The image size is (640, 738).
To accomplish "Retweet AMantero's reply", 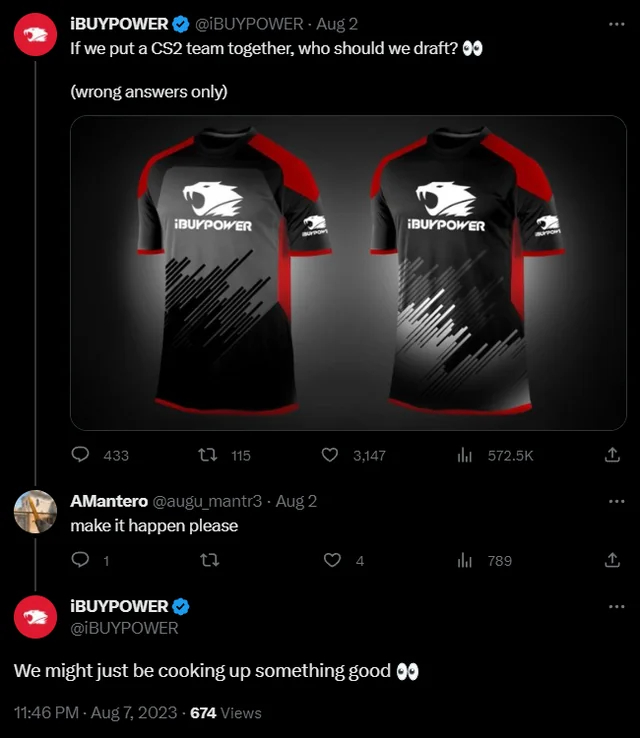I will click(x=211, y=561).
